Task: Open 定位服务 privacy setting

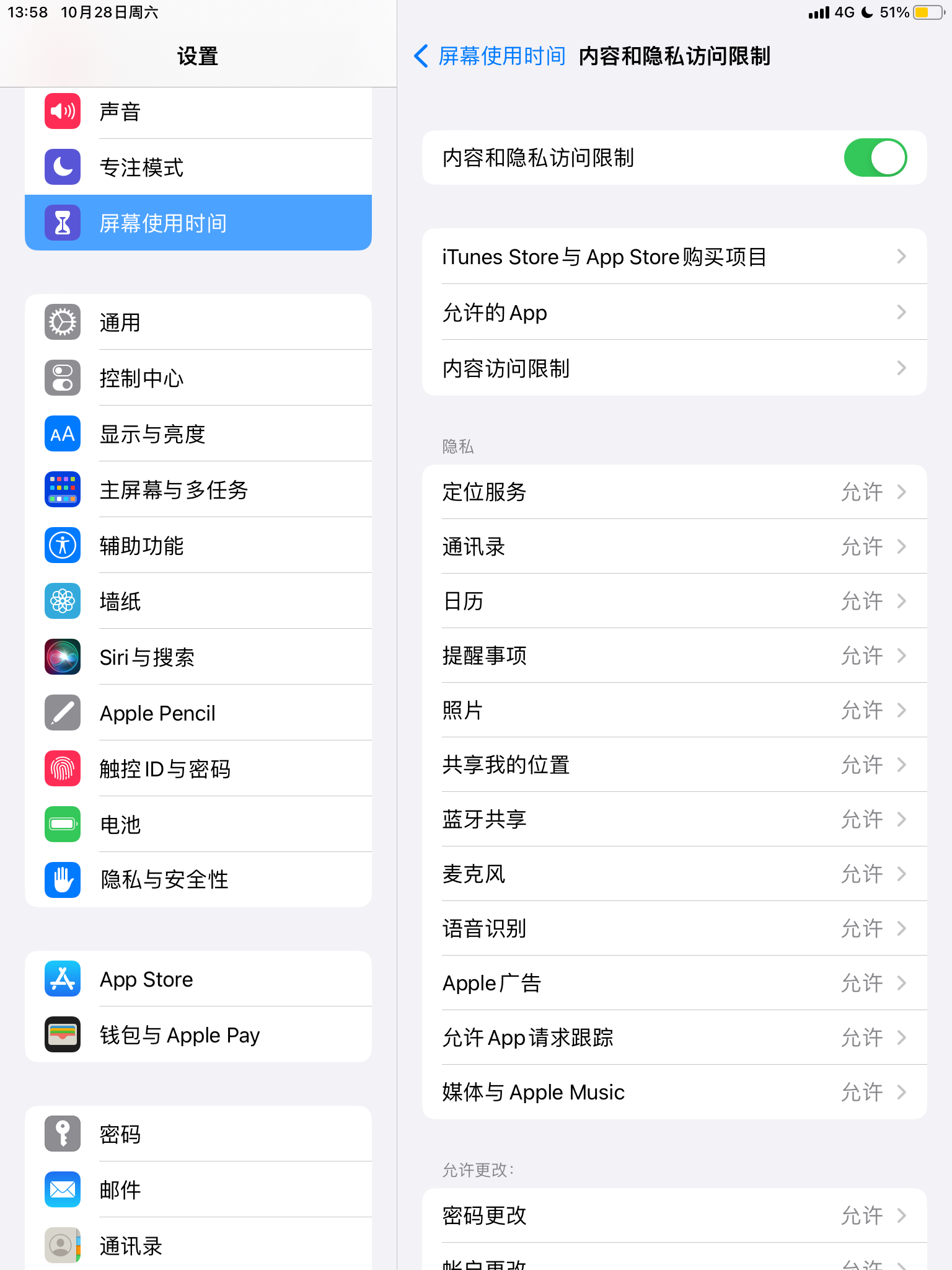Action: tap(674, 492)
